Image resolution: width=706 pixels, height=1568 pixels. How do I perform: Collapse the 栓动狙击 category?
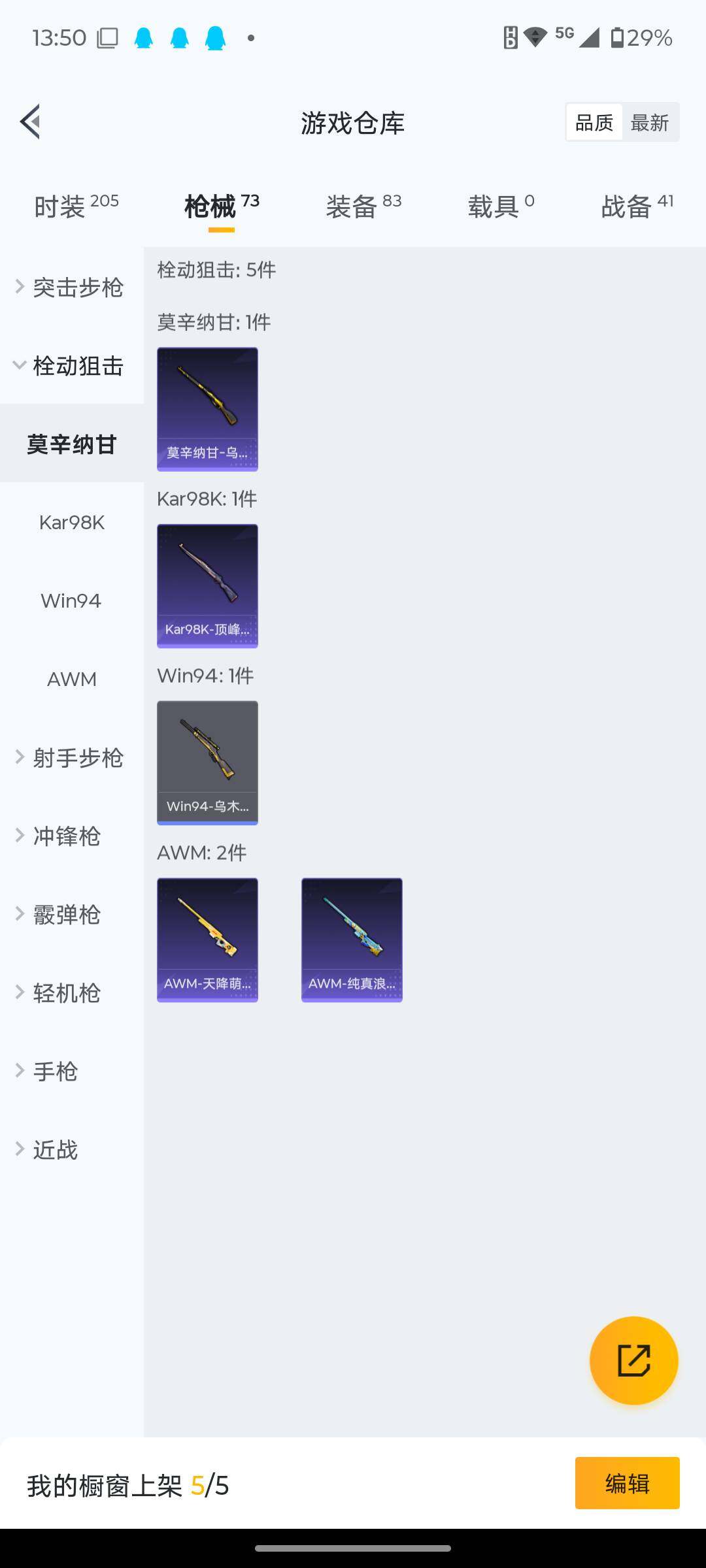point(71,365)
